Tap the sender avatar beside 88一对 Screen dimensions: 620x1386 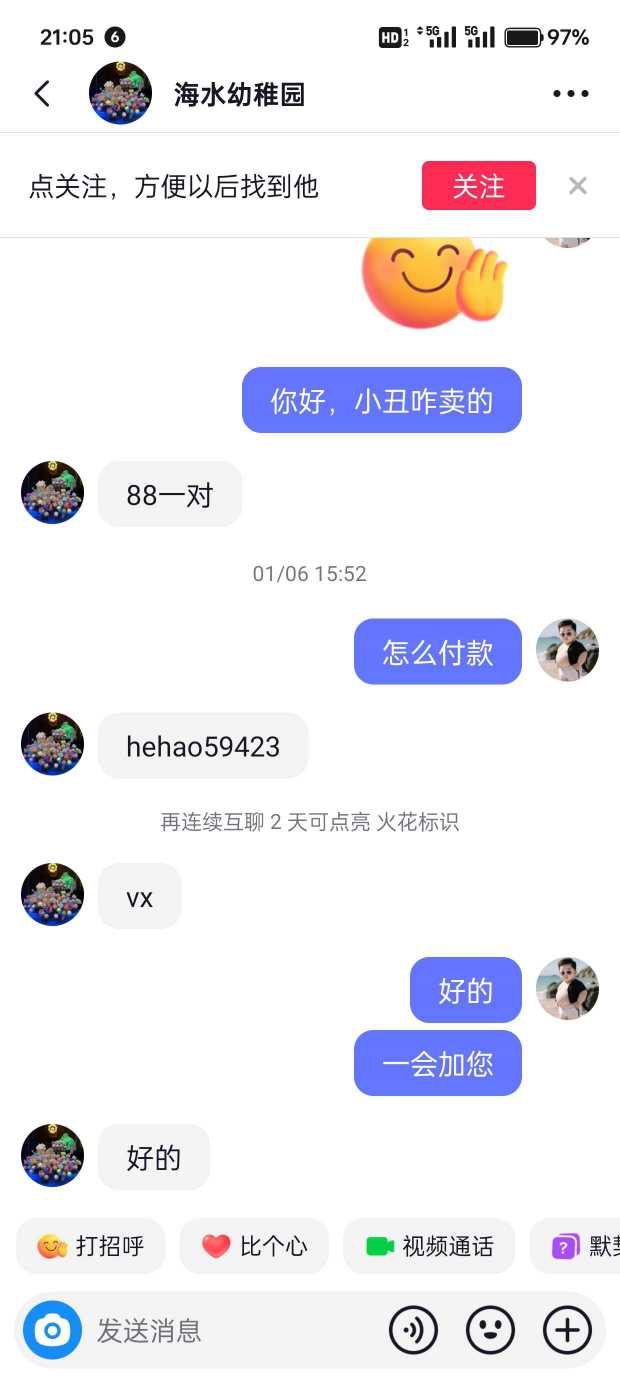tap(52, 493)
